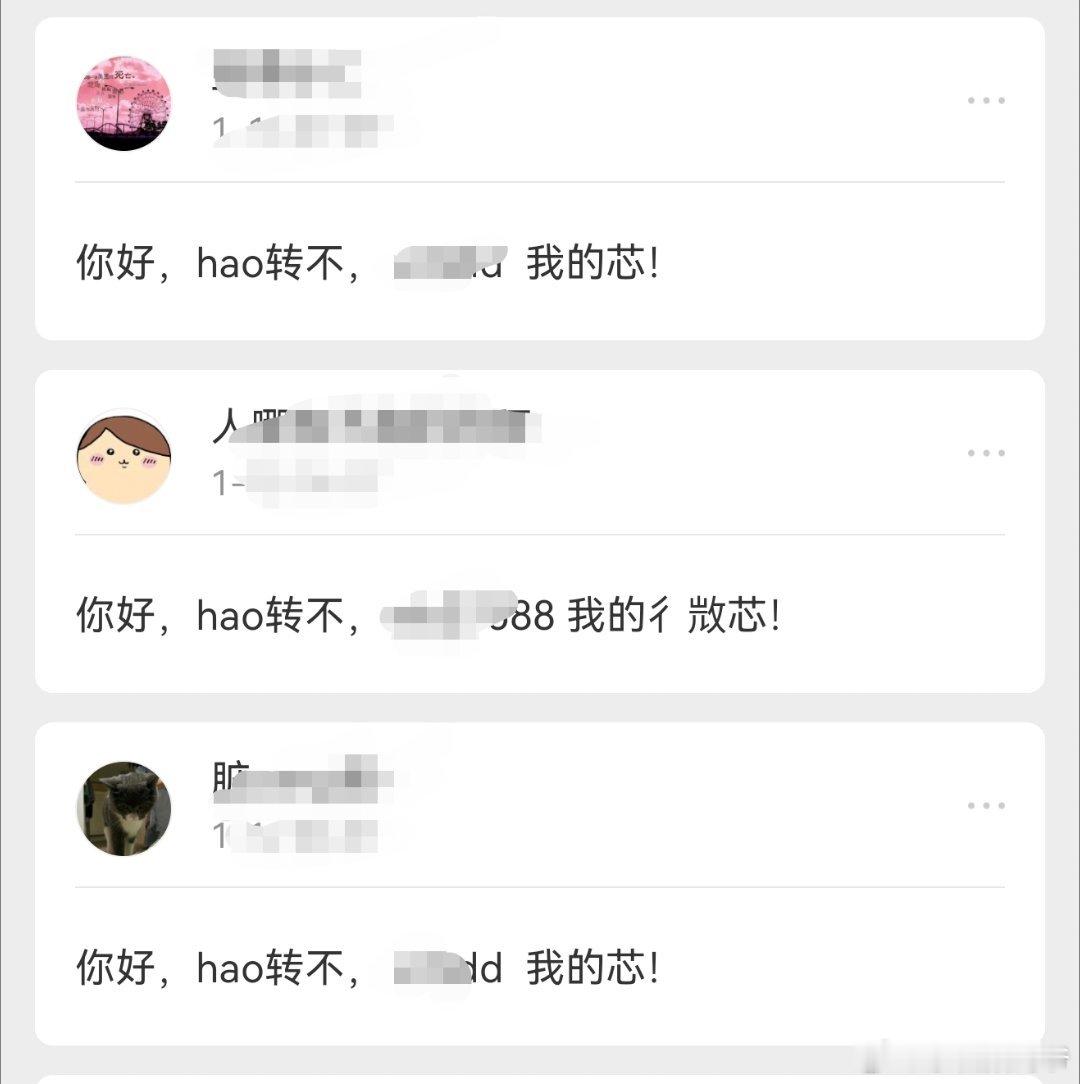Open the ellipsis options icon on the middle comment
Image resolution: width=1080 pixels, height=1084 pixels.
point(987,453)
